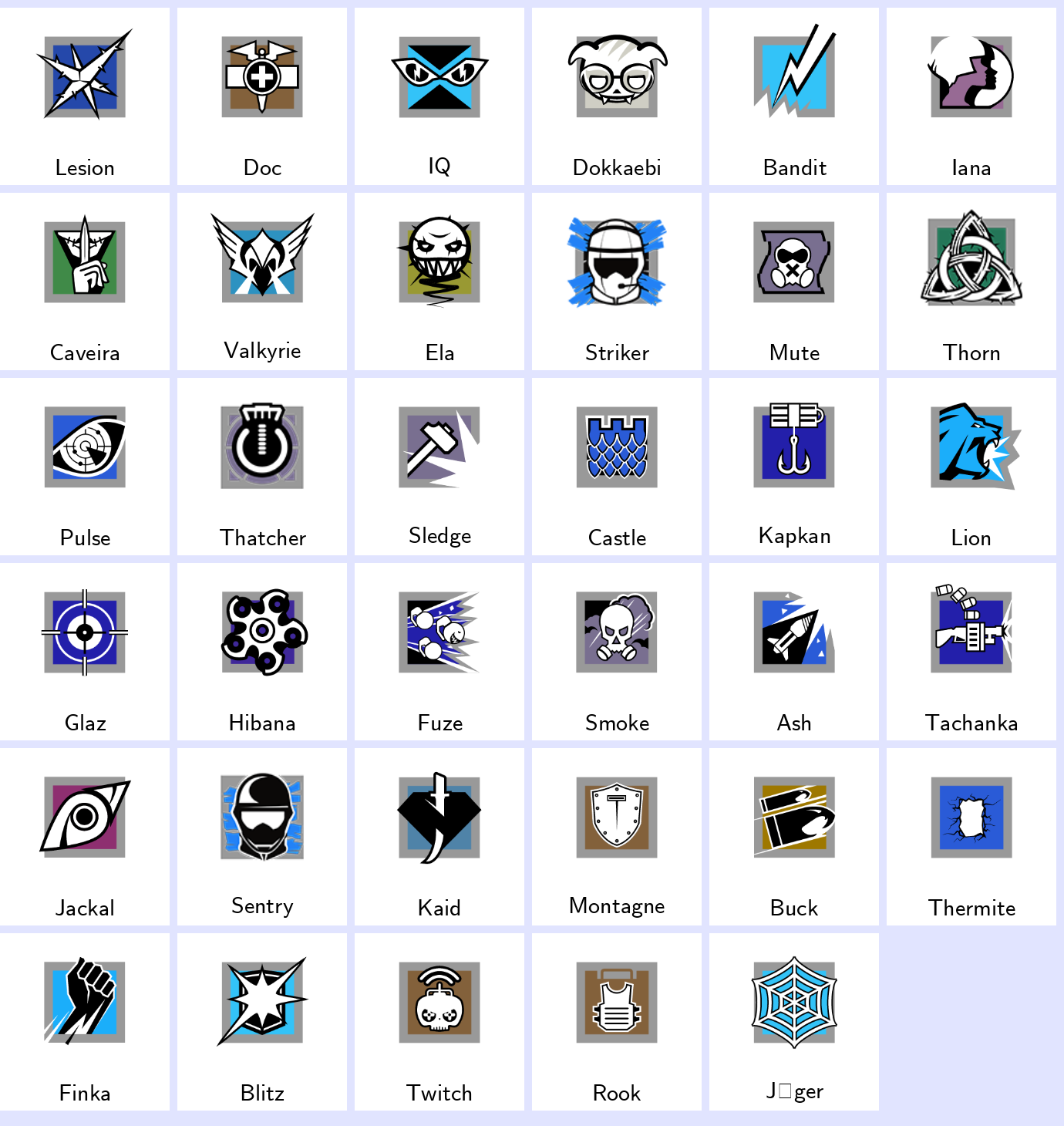Open the Castle operator card
1064x1126 pixels.
click(x=617, y=467)
